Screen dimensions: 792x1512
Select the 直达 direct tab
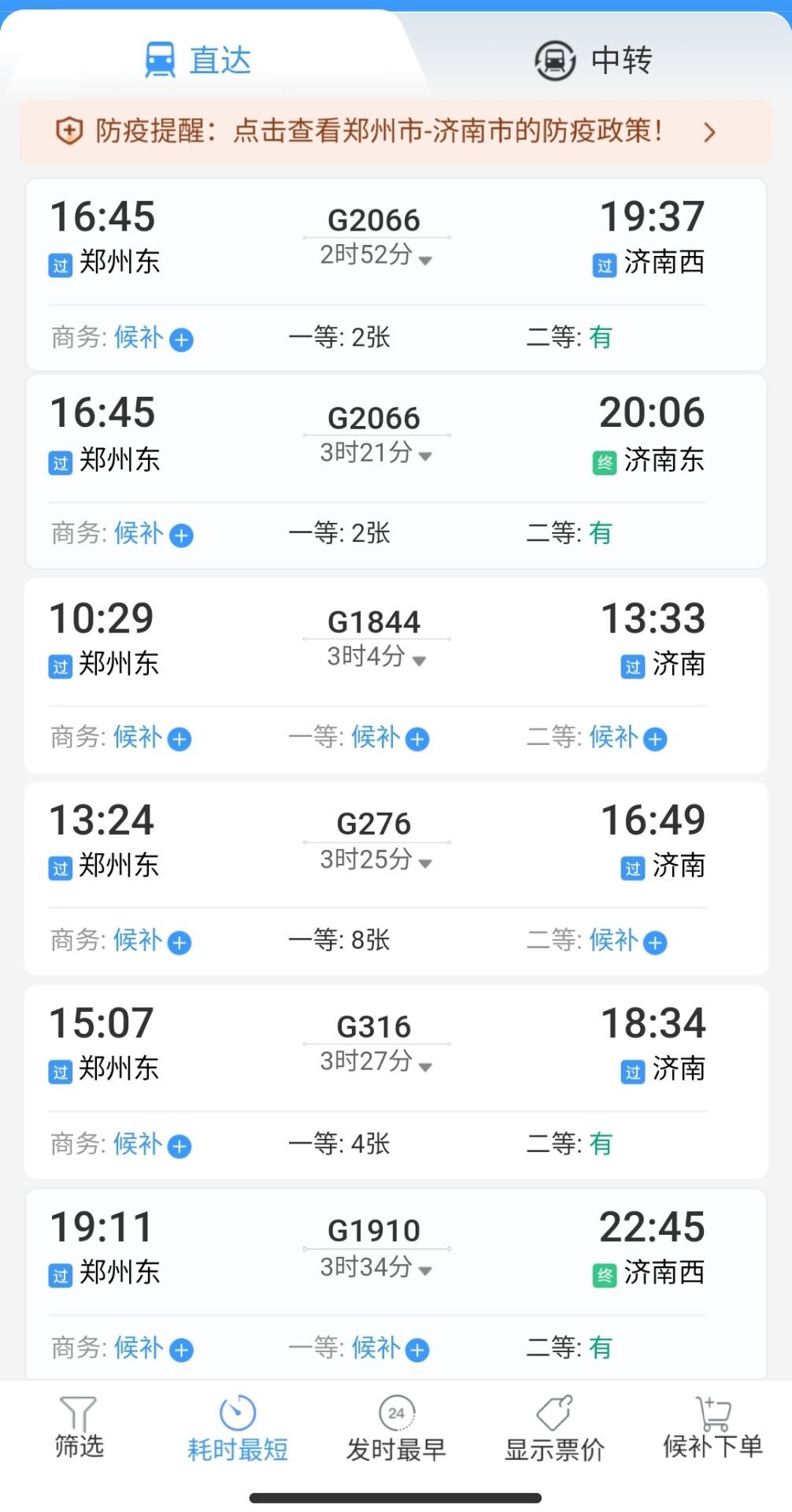[198, 61]
